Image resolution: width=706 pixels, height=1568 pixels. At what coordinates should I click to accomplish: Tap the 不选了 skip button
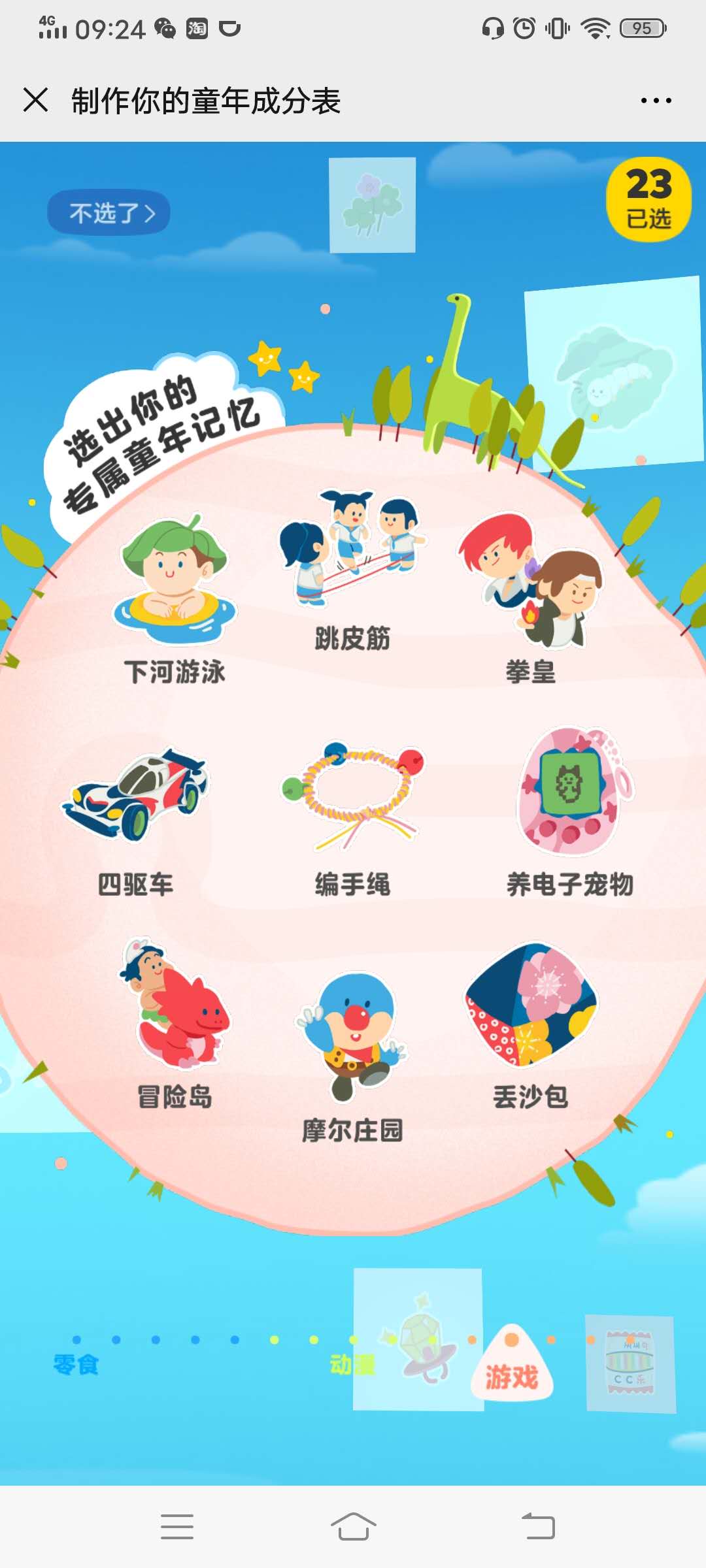pyautogui.click(x=109, y=212)
